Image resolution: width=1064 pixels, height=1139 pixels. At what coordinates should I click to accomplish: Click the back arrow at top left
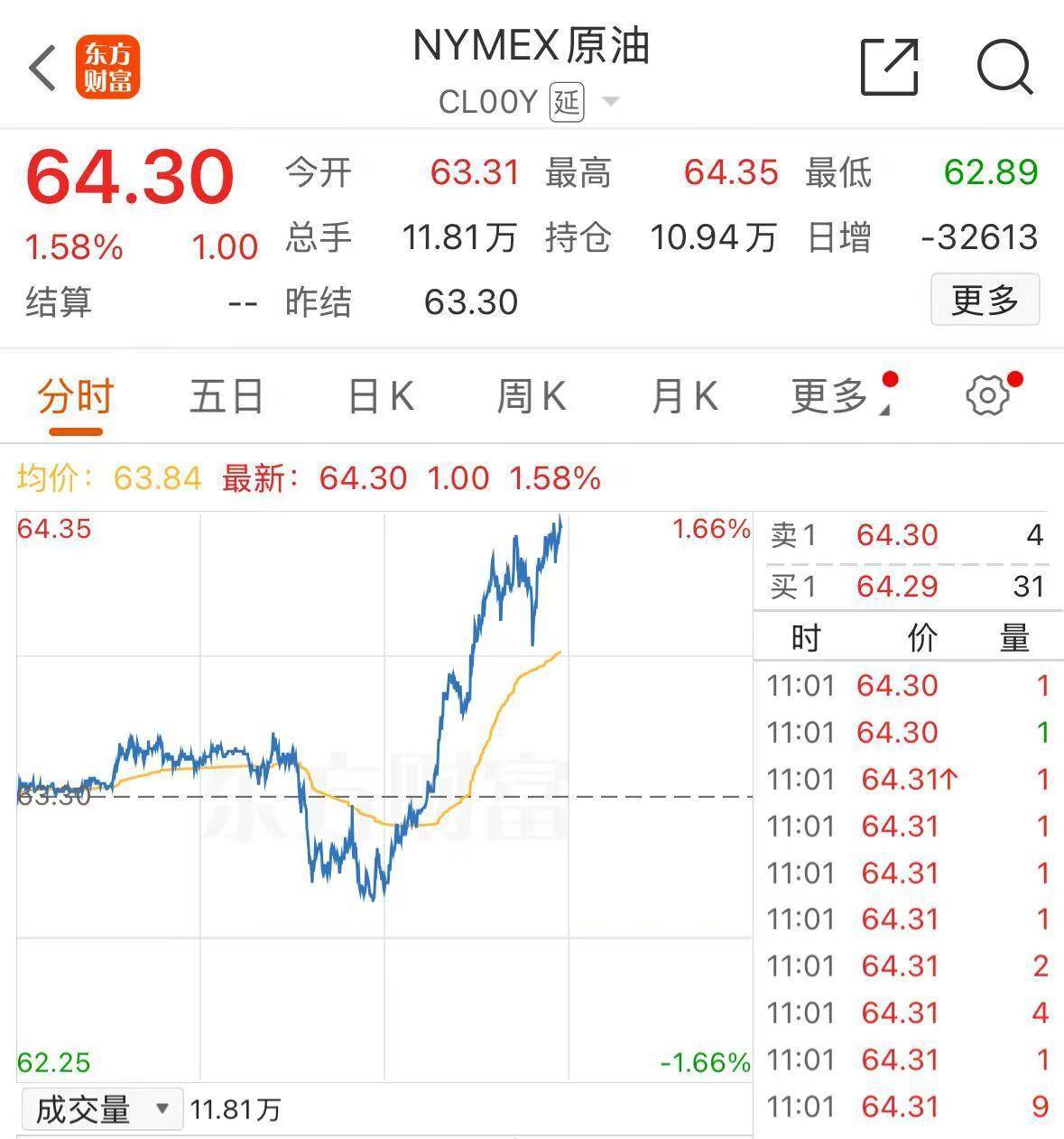coord(40,67)
